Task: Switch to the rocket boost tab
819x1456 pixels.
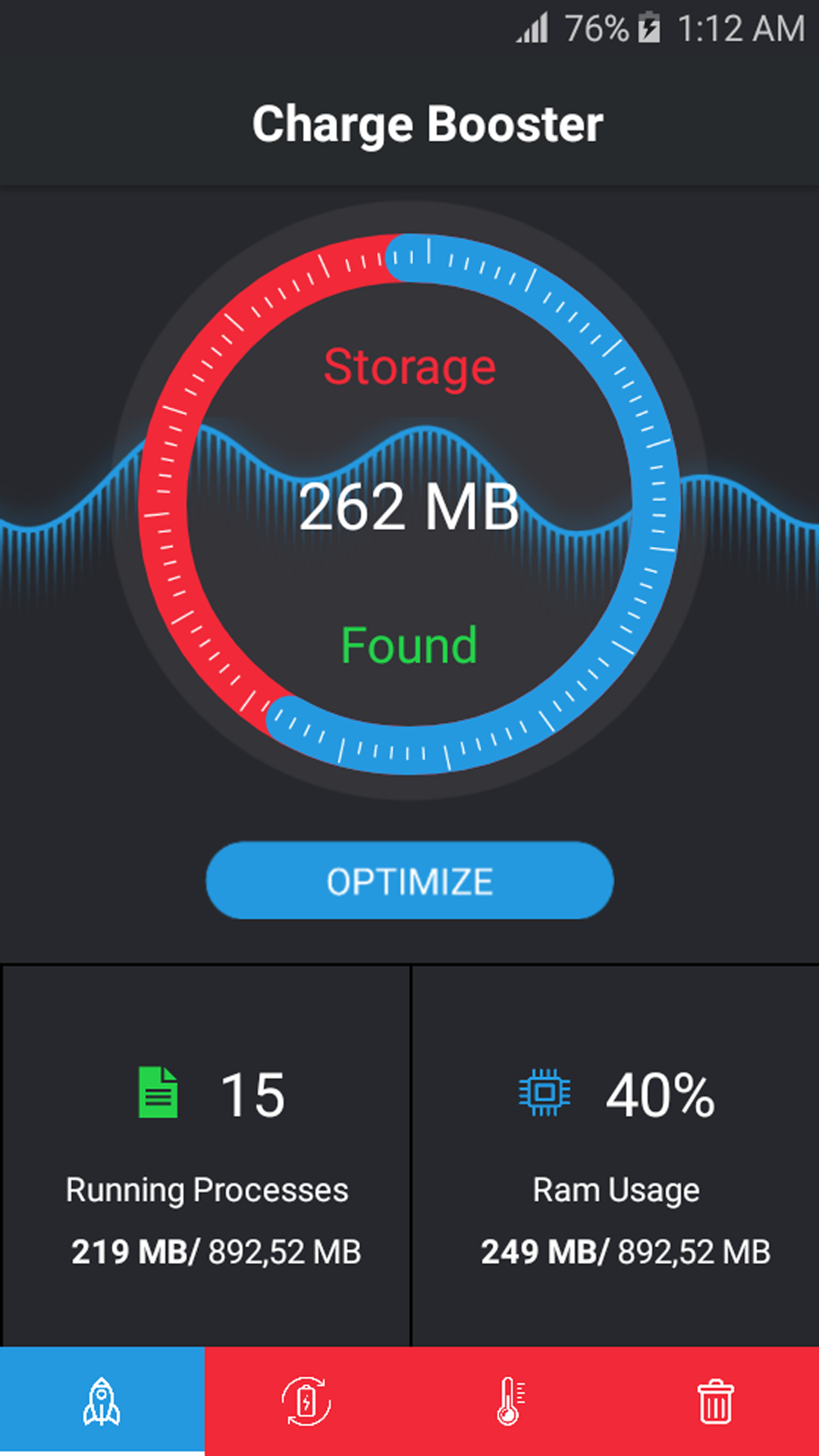Action: coord(102,1401)
